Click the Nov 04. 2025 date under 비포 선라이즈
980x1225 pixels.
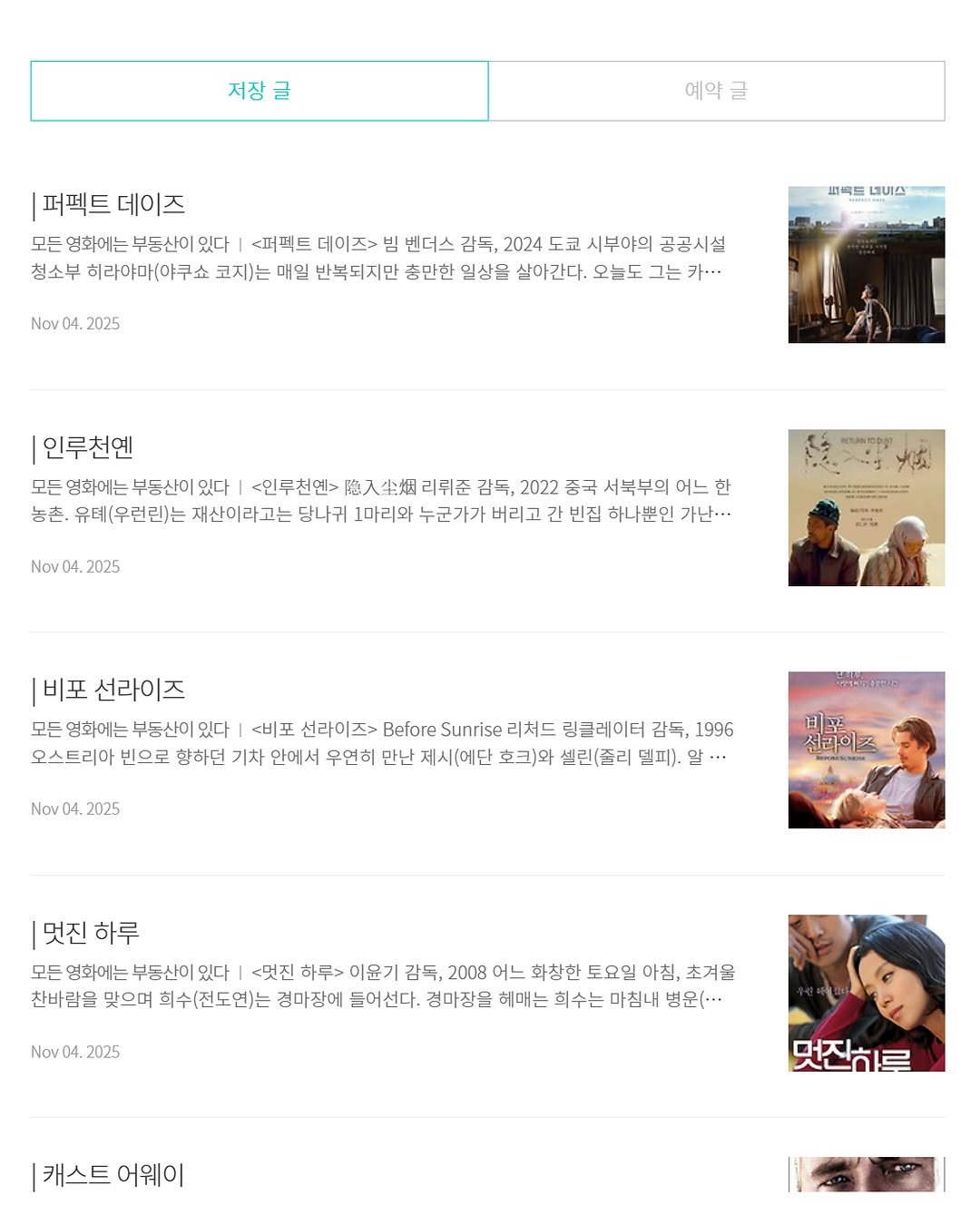point(75,808)
